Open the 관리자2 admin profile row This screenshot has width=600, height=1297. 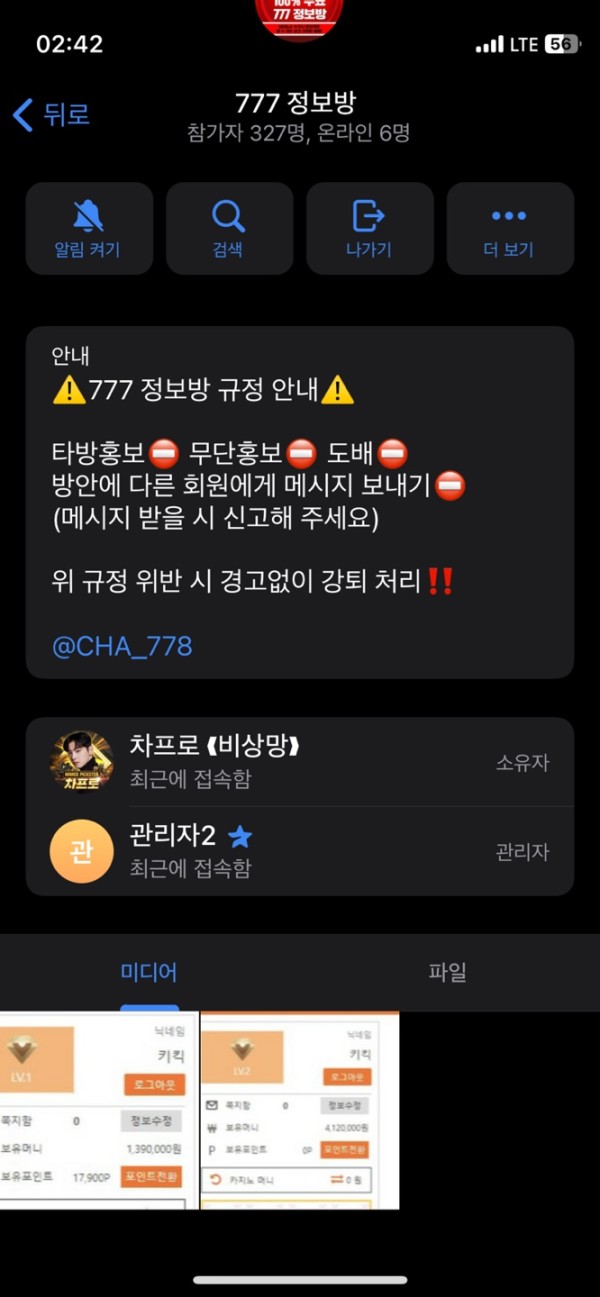(300, 851)
